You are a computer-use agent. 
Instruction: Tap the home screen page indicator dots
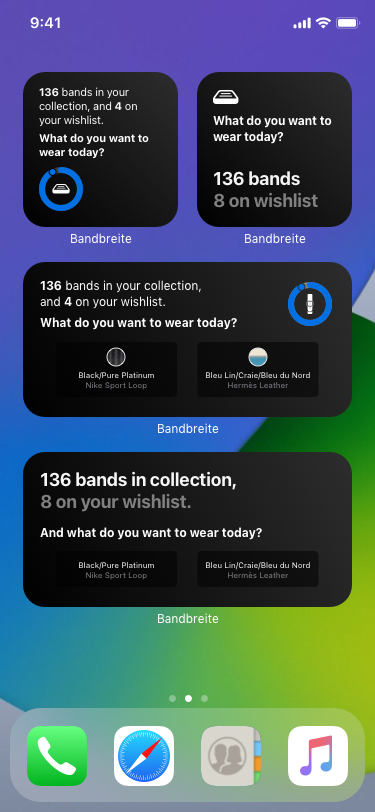(x=188, y=699)
